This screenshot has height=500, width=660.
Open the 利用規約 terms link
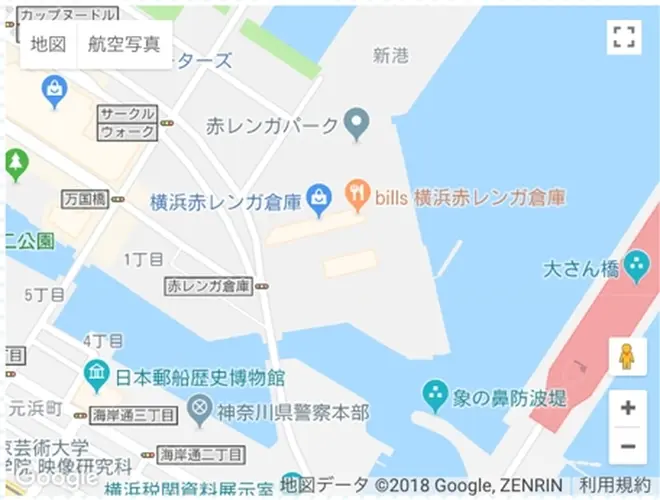tap(619, 485)
